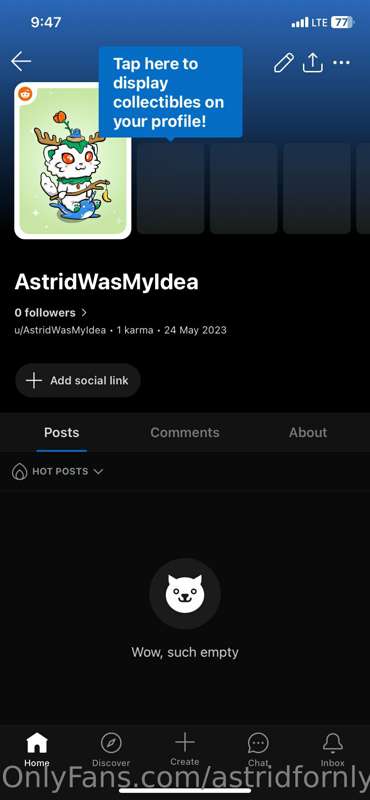
Task: Open the Discover tab
Action: 111,750
